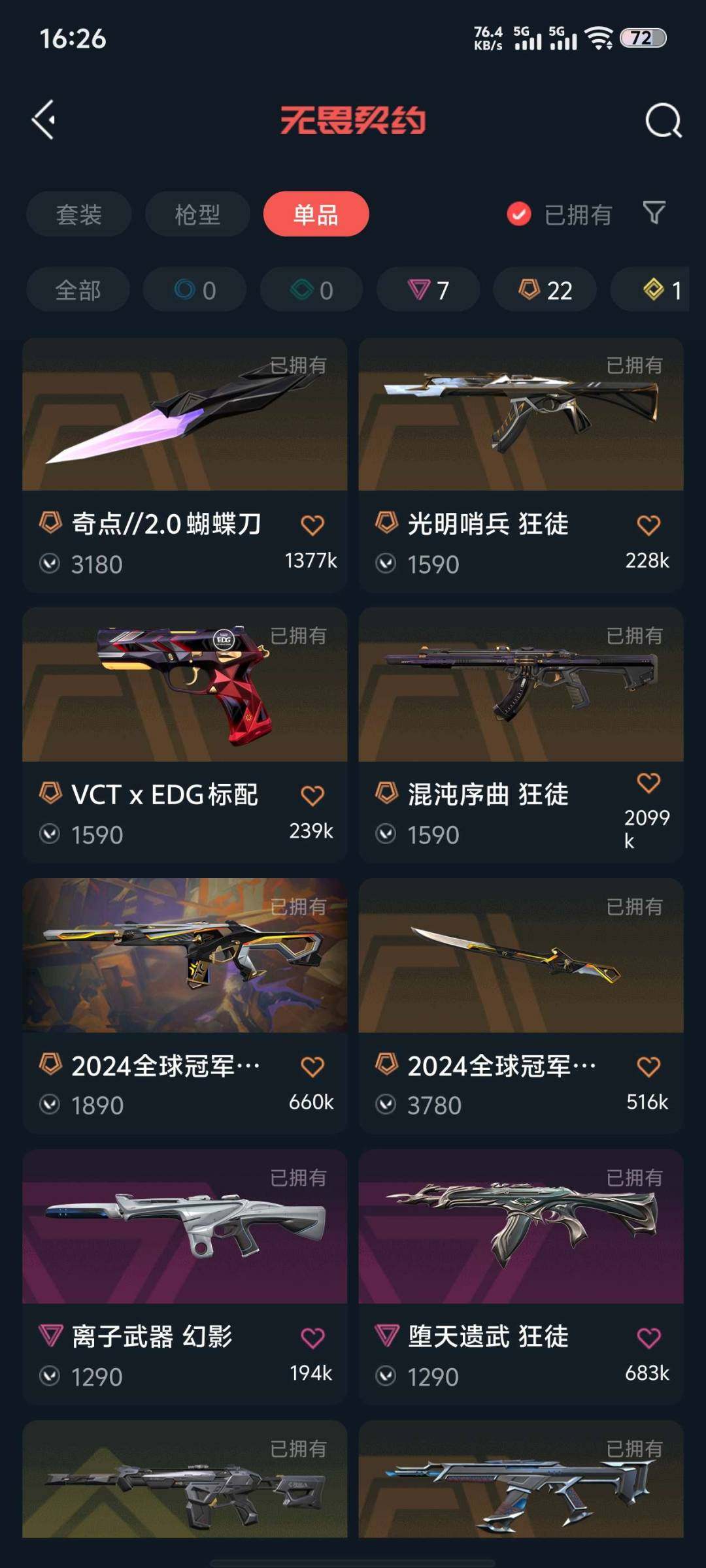
Task: Tap the blue tier filter showing 0
Action: 194,289
